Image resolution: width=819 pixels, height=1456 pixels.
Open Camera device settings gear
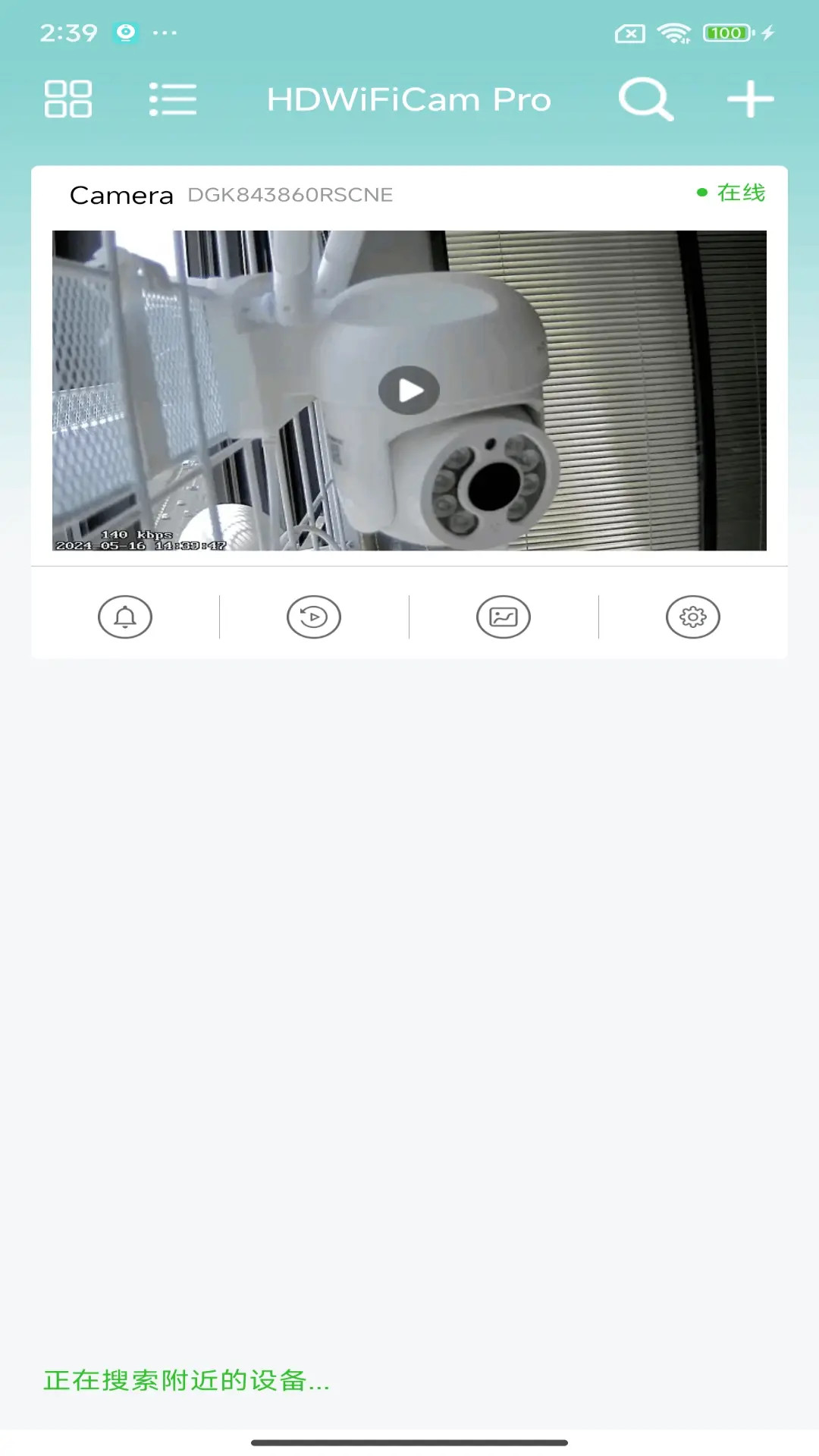click(x=692, y=617)
